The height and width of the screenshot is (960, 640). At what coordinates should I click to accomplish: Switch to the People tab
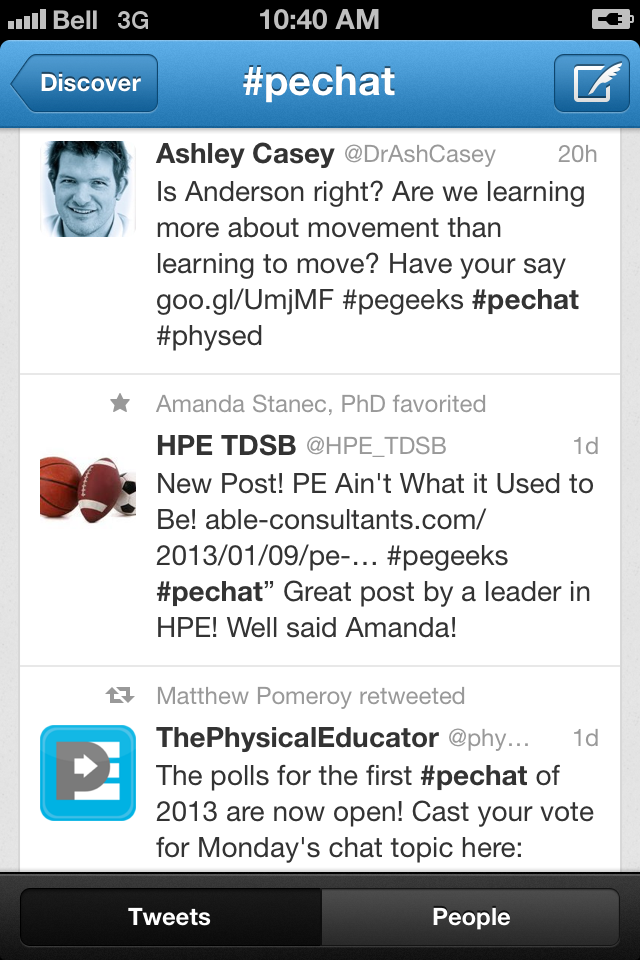[x=470, y=917]
